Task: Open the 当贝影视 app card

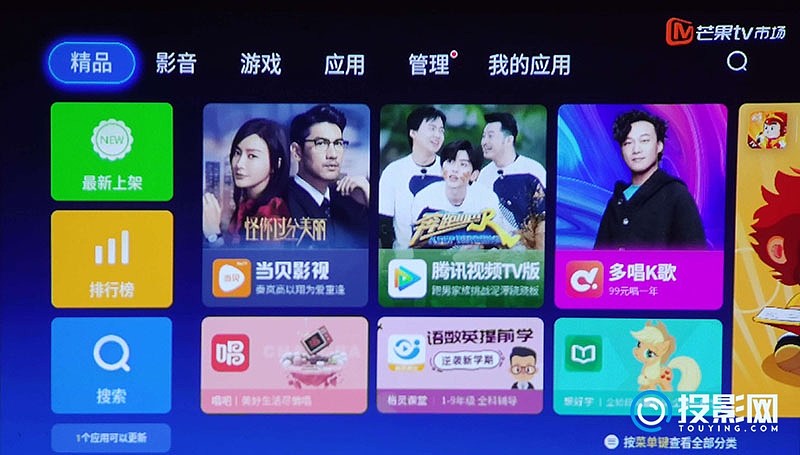Action: coord(285,205)
